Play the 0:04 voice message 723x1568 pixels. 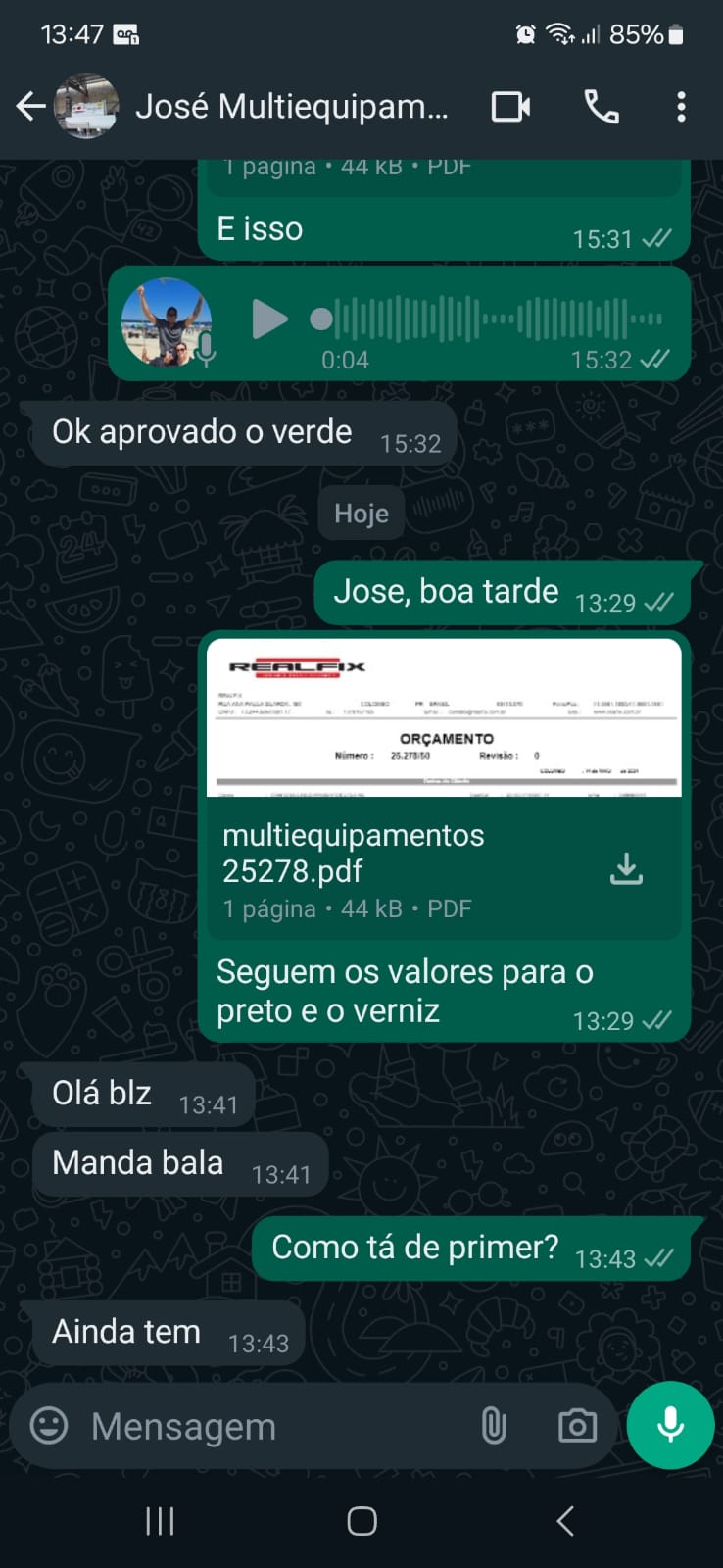click(268, 319)
